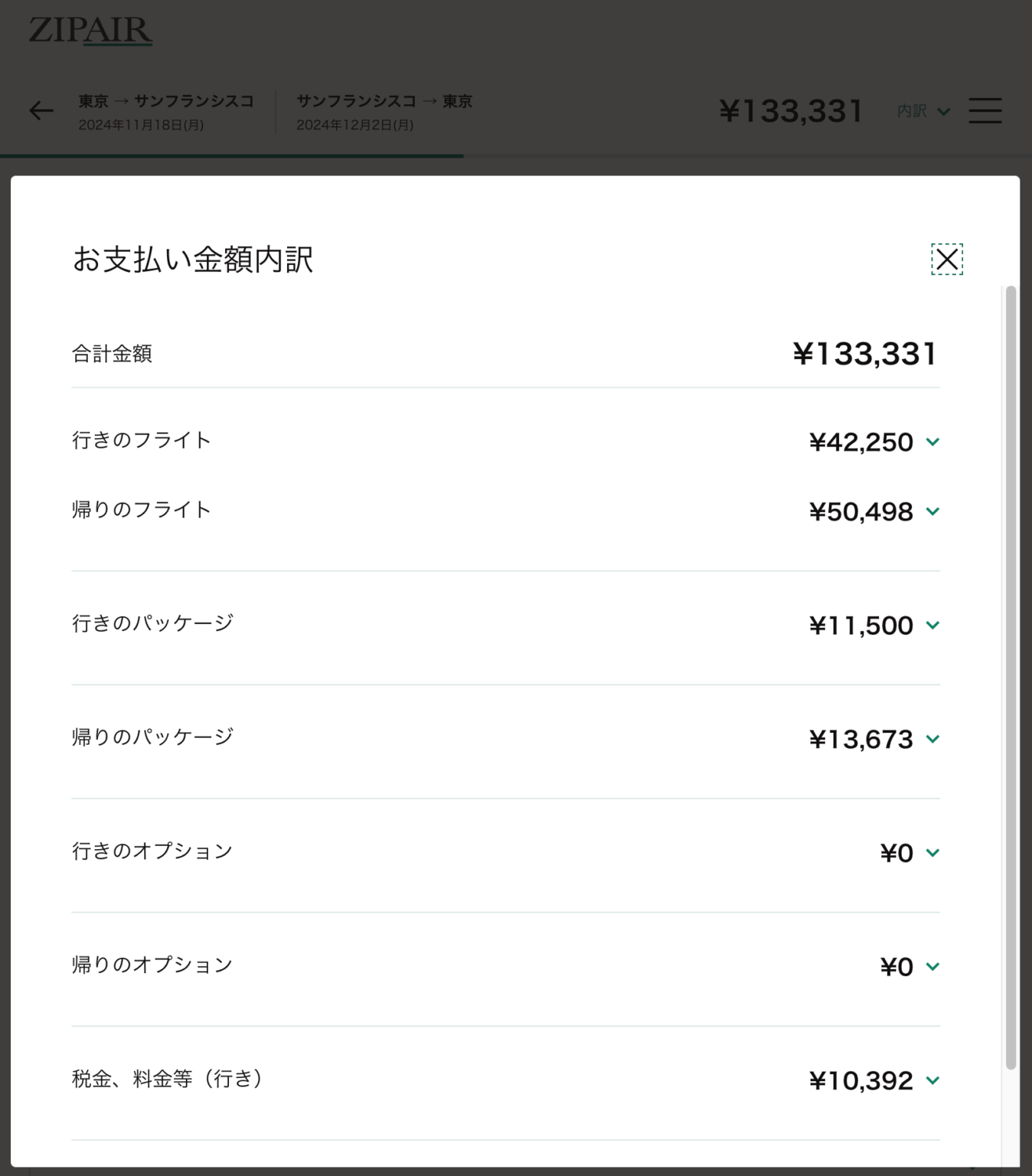Expand the 帰りのフライト fare details

(x=933, y=511)
